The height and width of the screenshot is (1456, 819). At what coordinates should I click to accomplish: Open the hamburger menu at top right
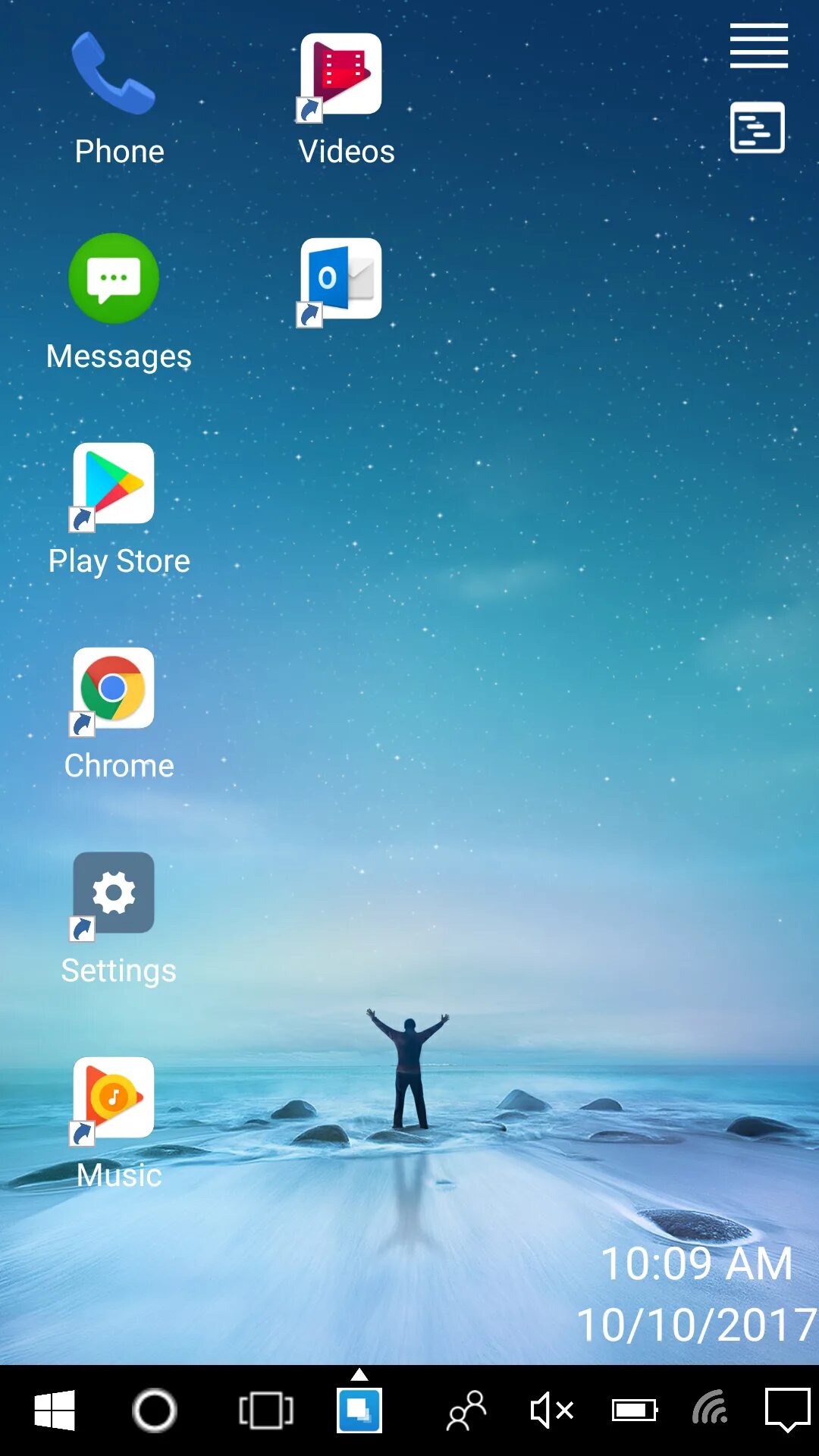pyautogui.click(x=758, y=45)
